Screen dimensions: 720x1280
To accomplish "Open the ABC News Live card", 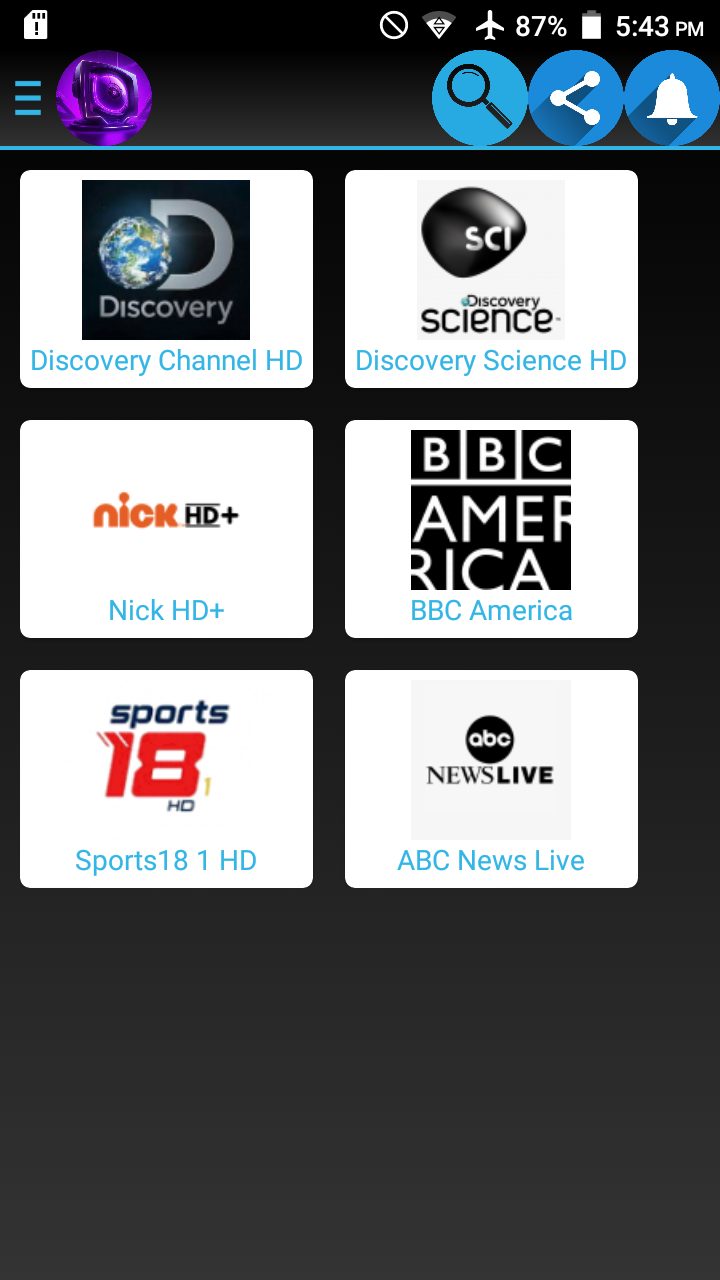I will tap(491, 779).
